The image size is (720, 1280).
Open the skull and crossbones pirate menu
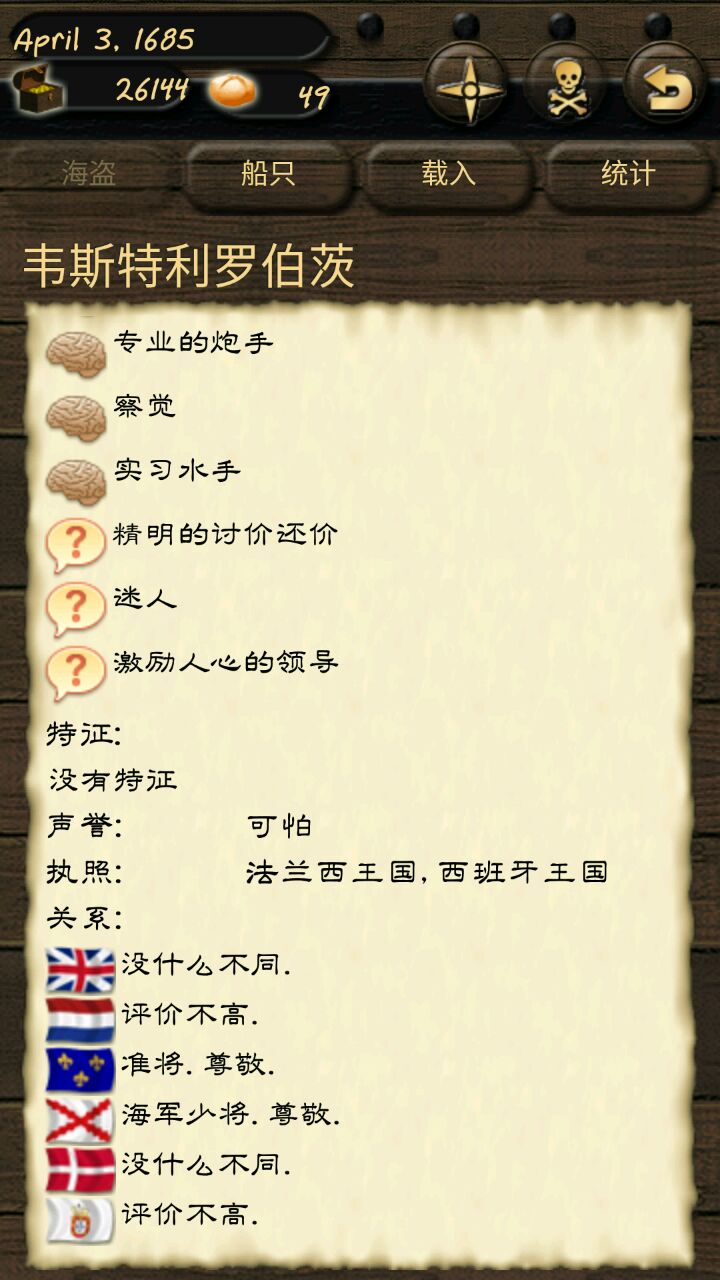click(x=565, y=84)
